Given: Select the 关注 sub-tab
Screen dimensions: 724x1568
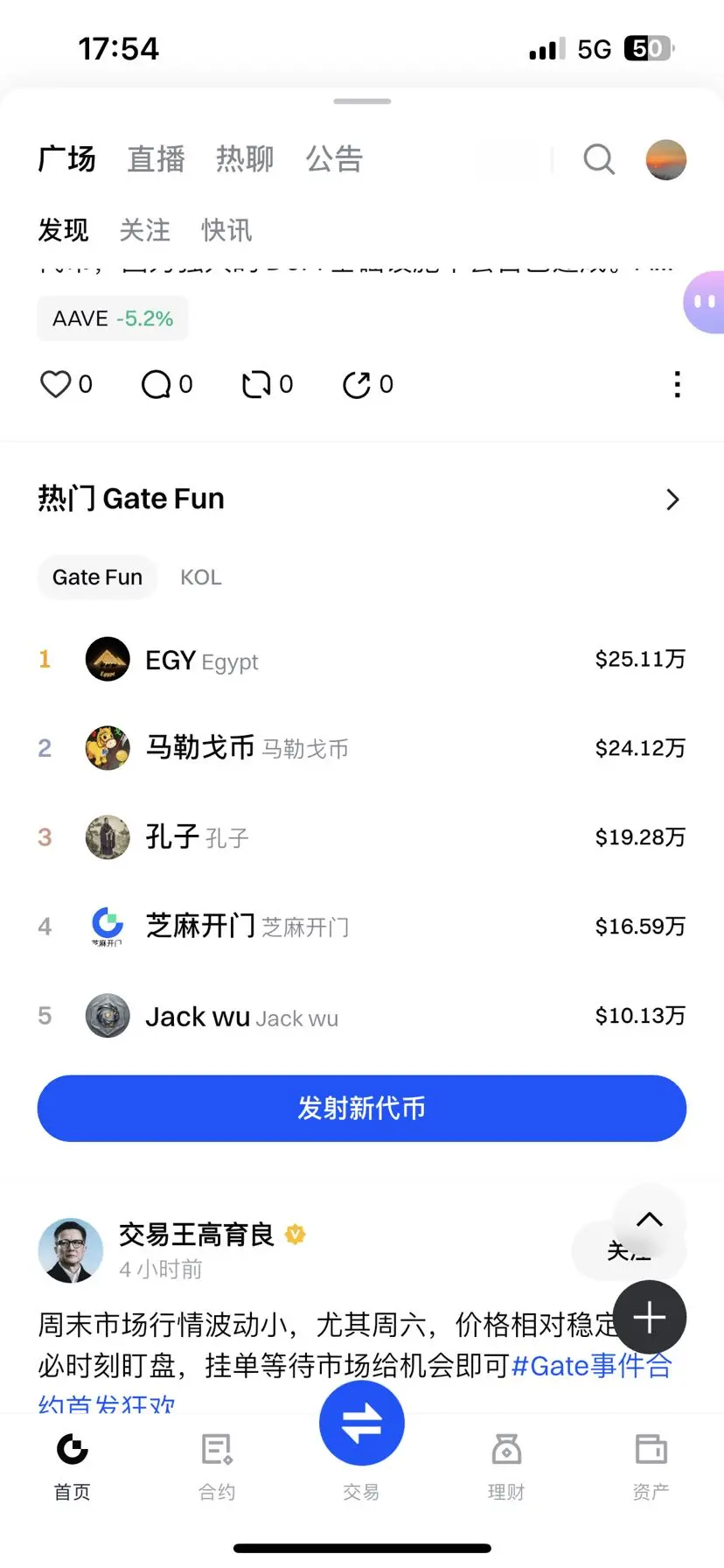Looking at the screenshot, I should pyautogui.click(x=145, y=230).
